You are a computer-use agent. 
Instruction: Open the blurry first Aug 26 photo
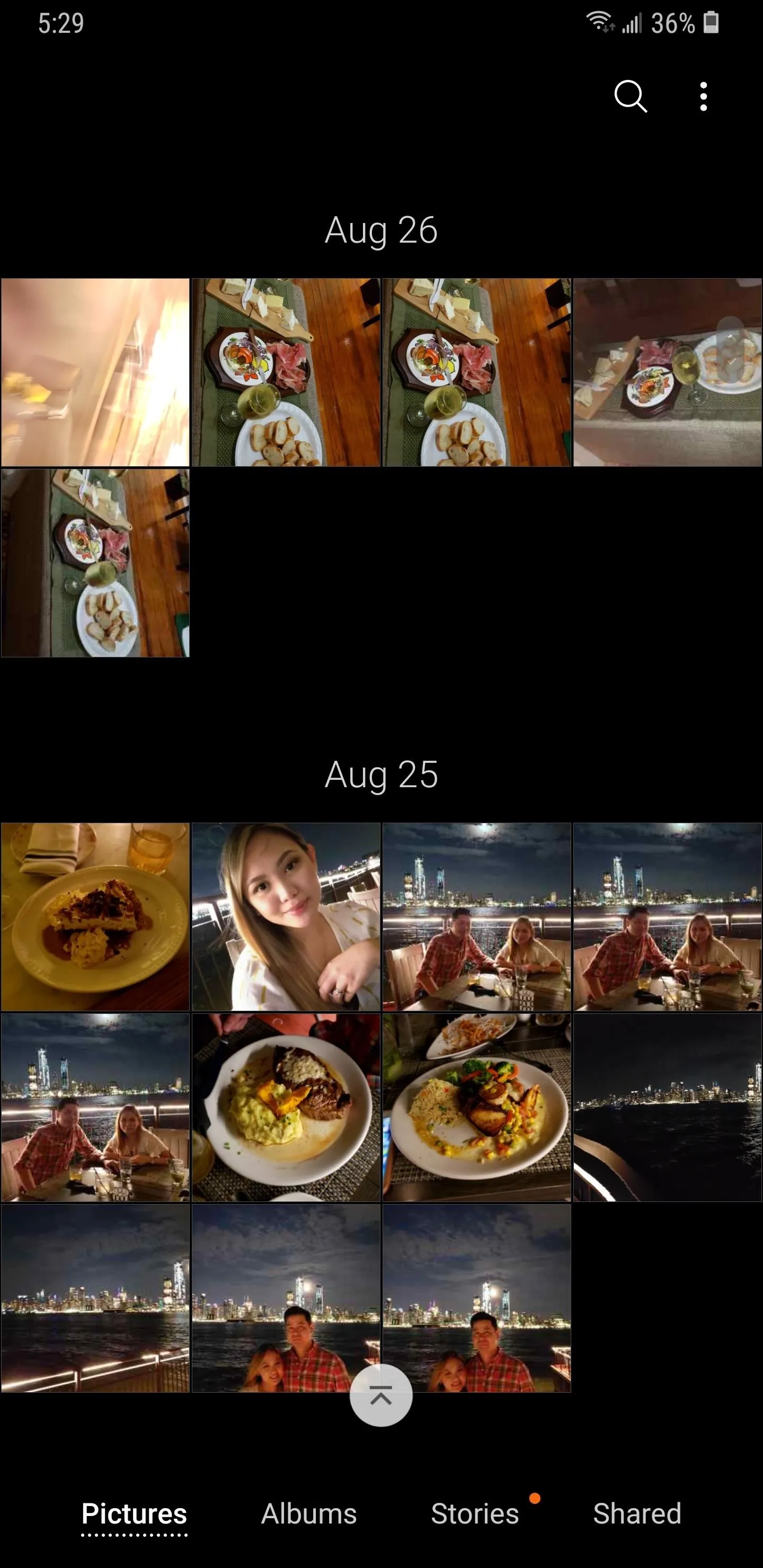point(95,372)
